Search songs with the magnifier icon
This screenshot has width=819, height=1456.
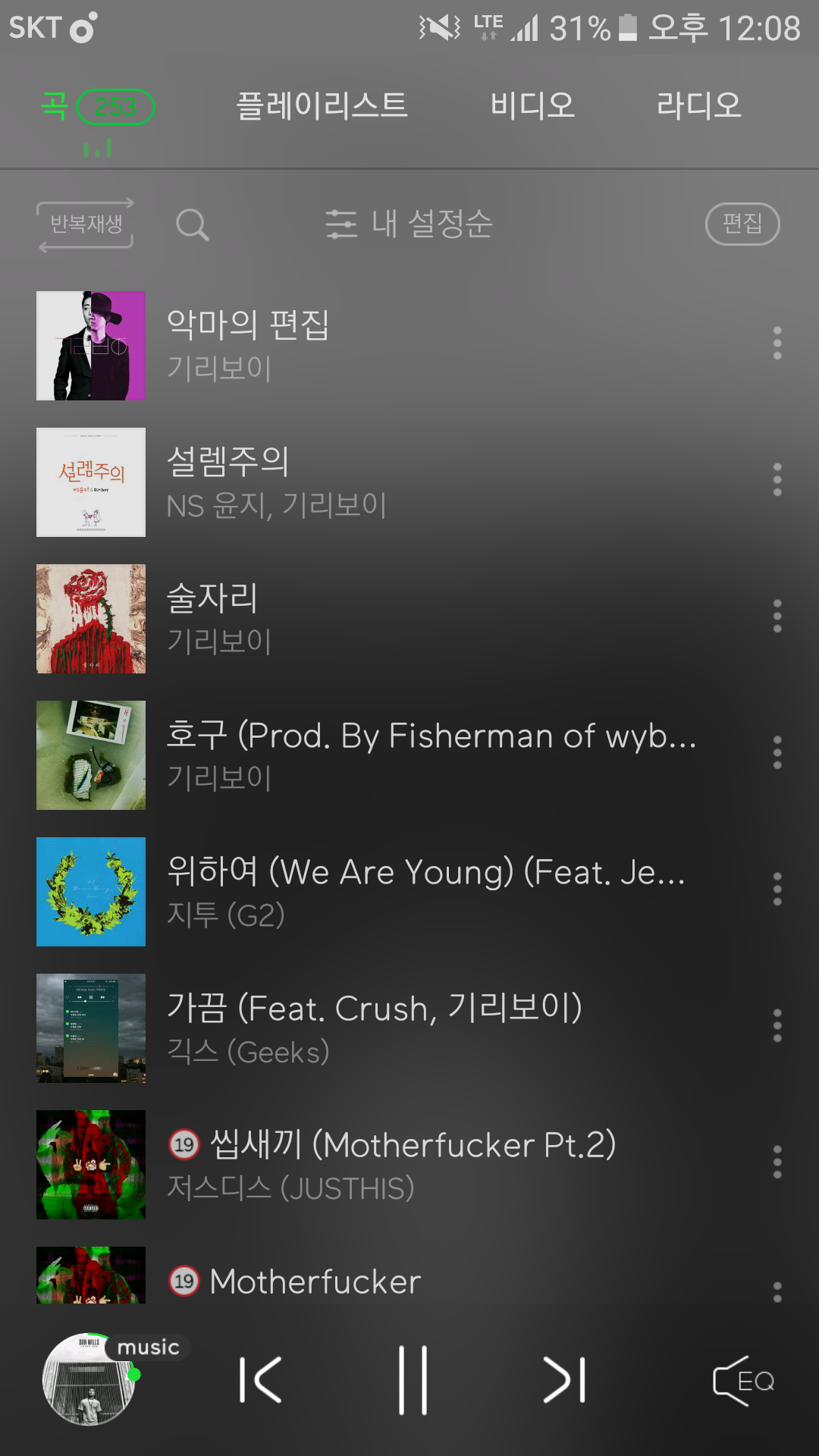click(192, 224)
